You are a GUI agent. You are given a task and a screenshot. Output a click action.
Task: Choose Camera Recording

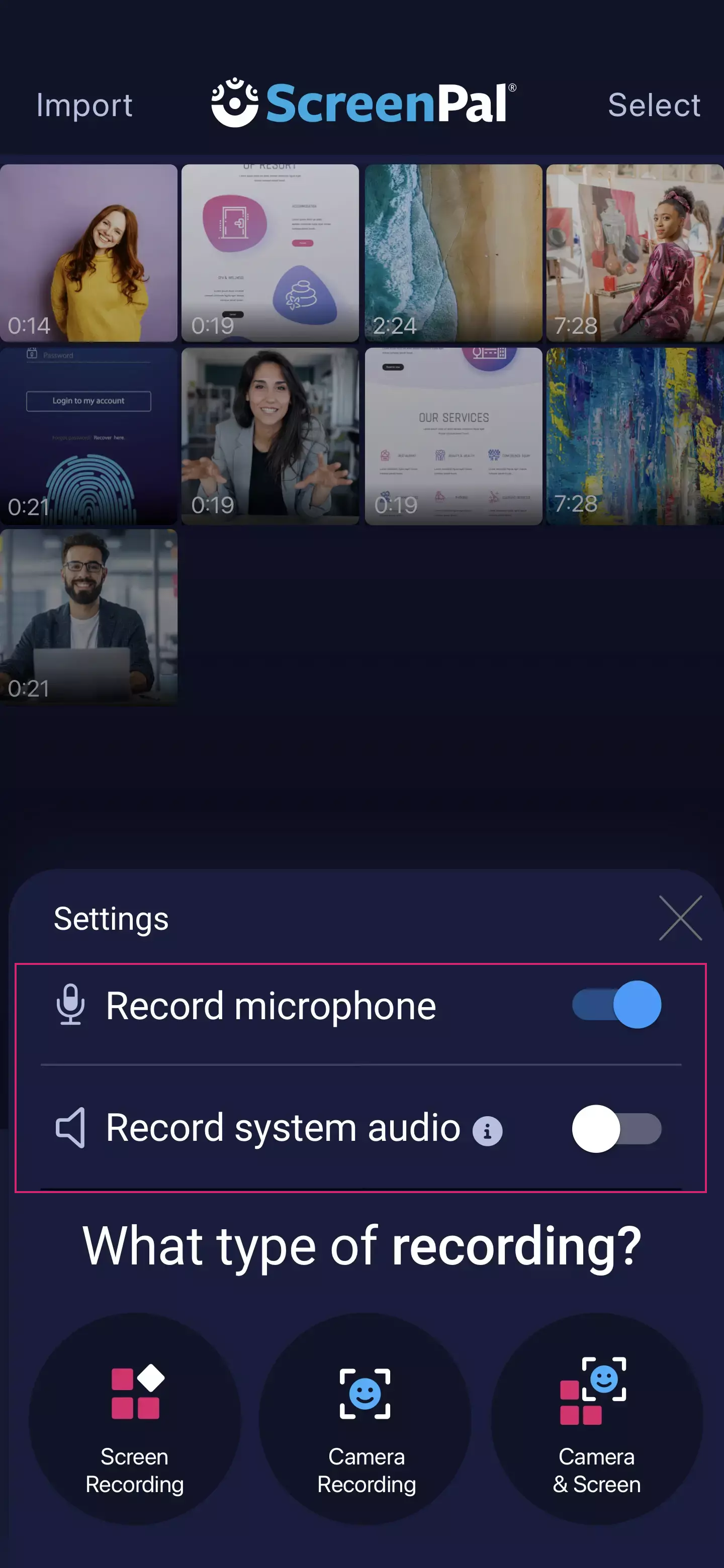(x=366, y=1418)
